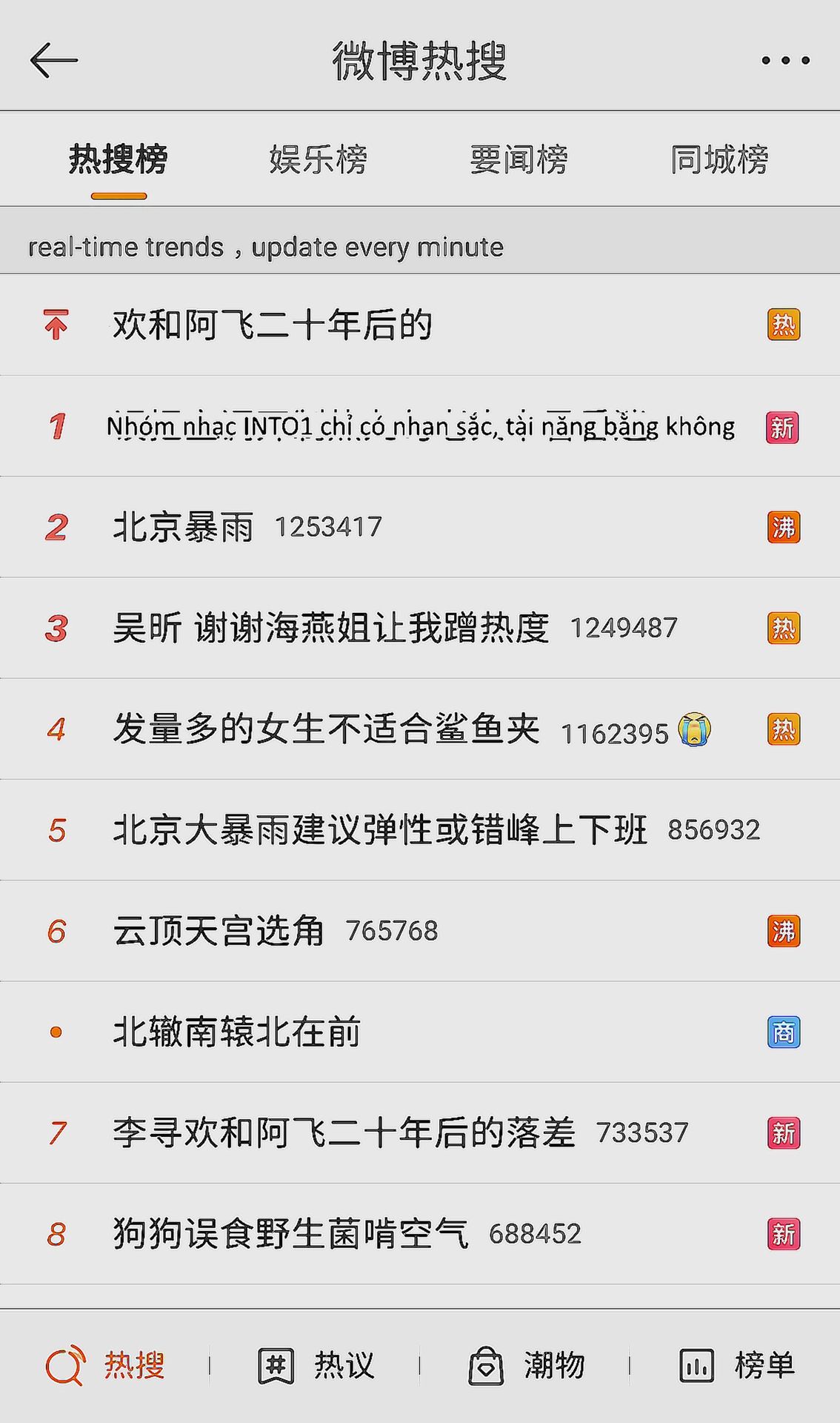Open promoted topic 北辙南辕北在前

coord(420,1032)
